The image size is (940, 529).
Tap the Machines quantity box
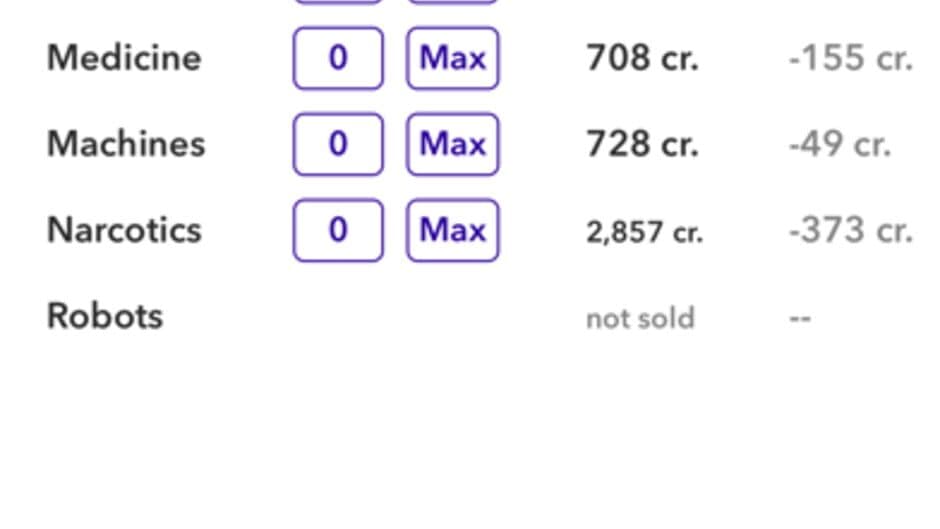point(338,144)
